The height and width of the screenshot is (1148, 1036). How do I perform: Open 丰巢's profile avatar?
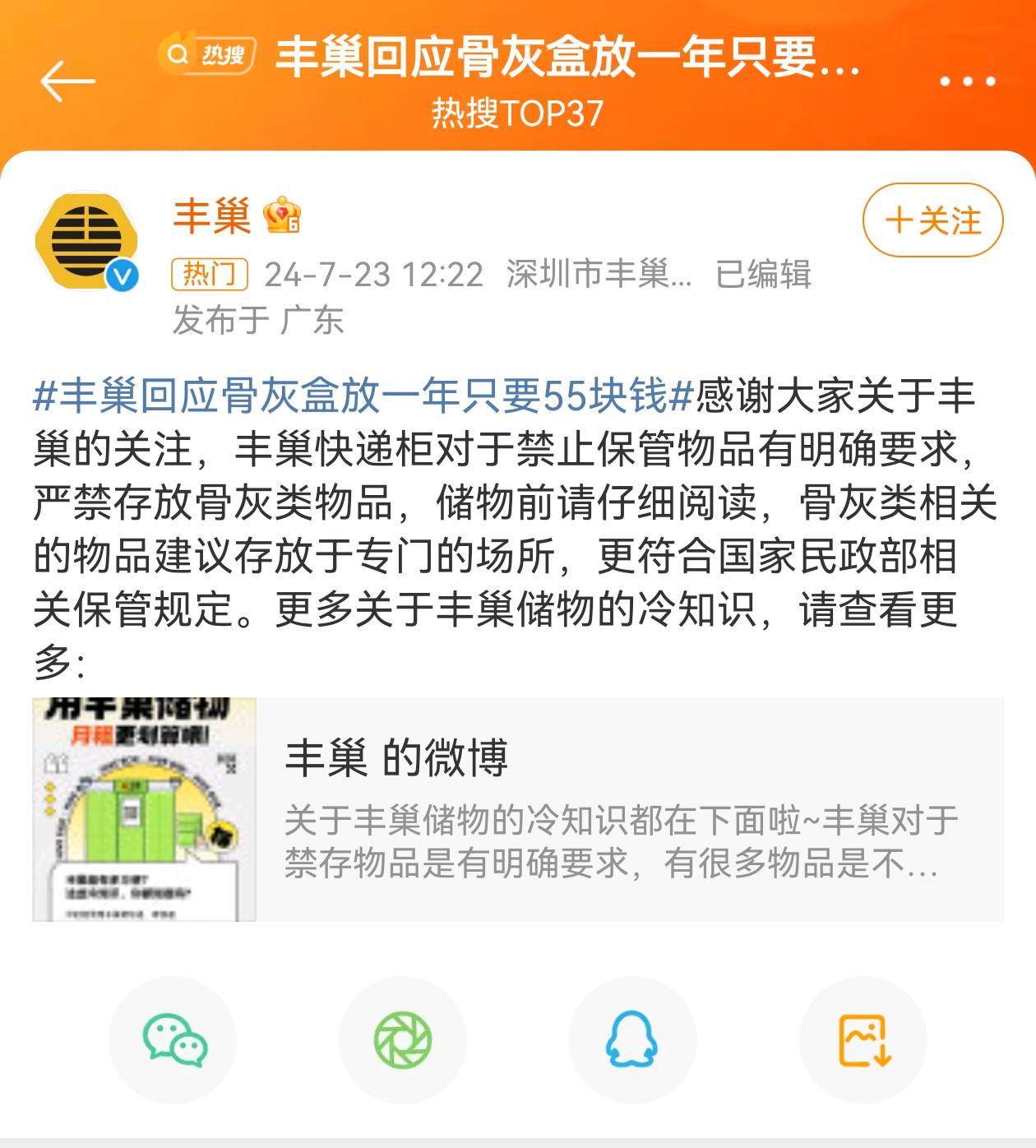coord(86,243)
